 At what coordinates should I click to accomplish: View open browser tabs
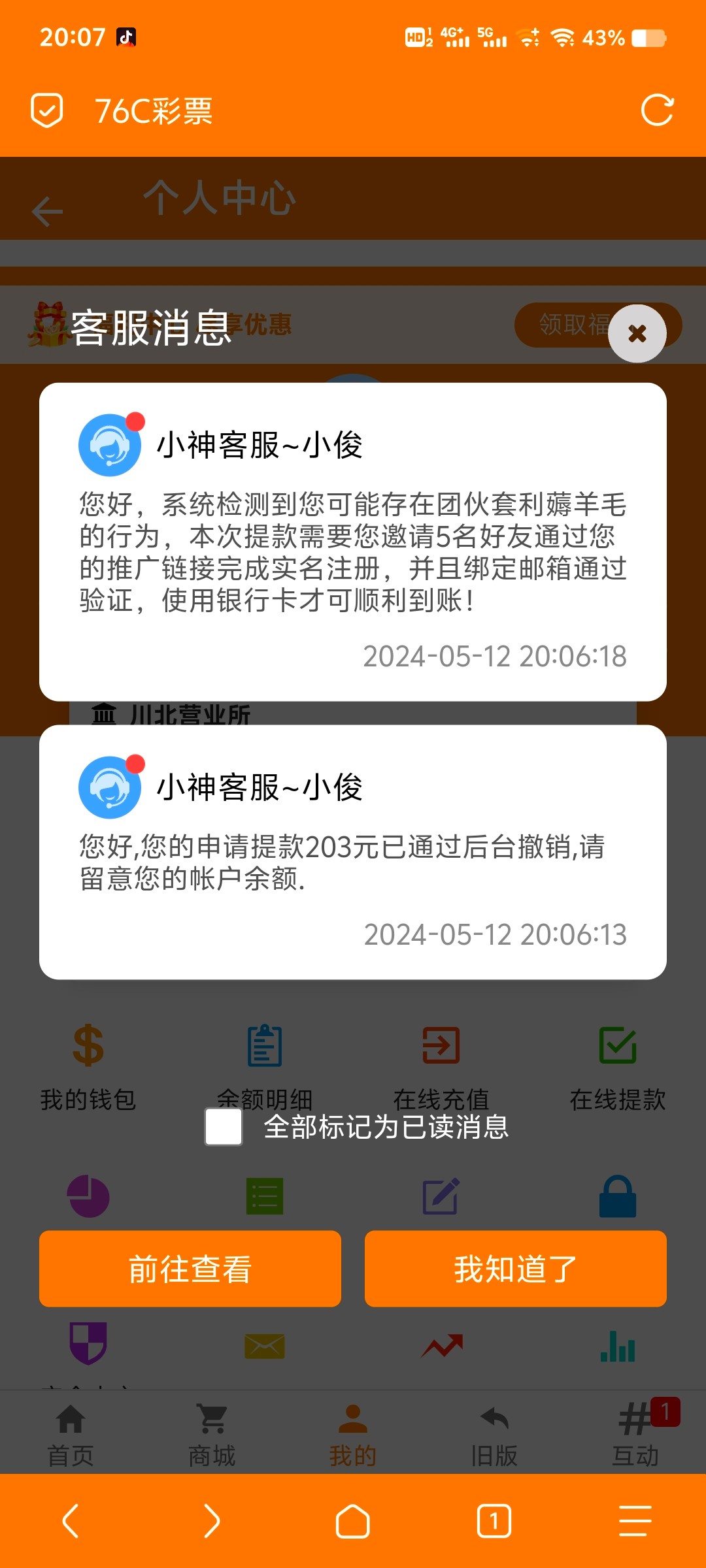(x=494, y=1521)
